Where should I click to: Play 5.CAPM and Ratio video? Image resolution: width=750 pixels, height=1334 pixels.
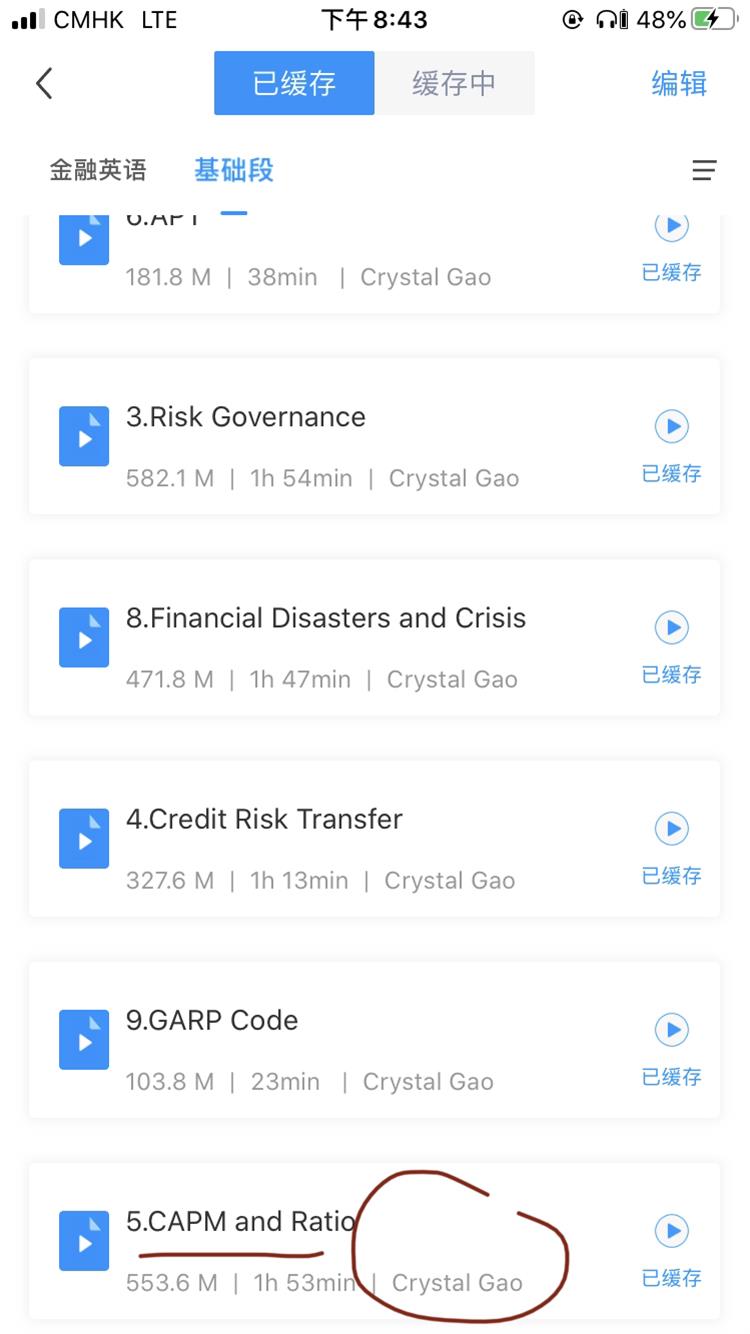pos(672,1231)
